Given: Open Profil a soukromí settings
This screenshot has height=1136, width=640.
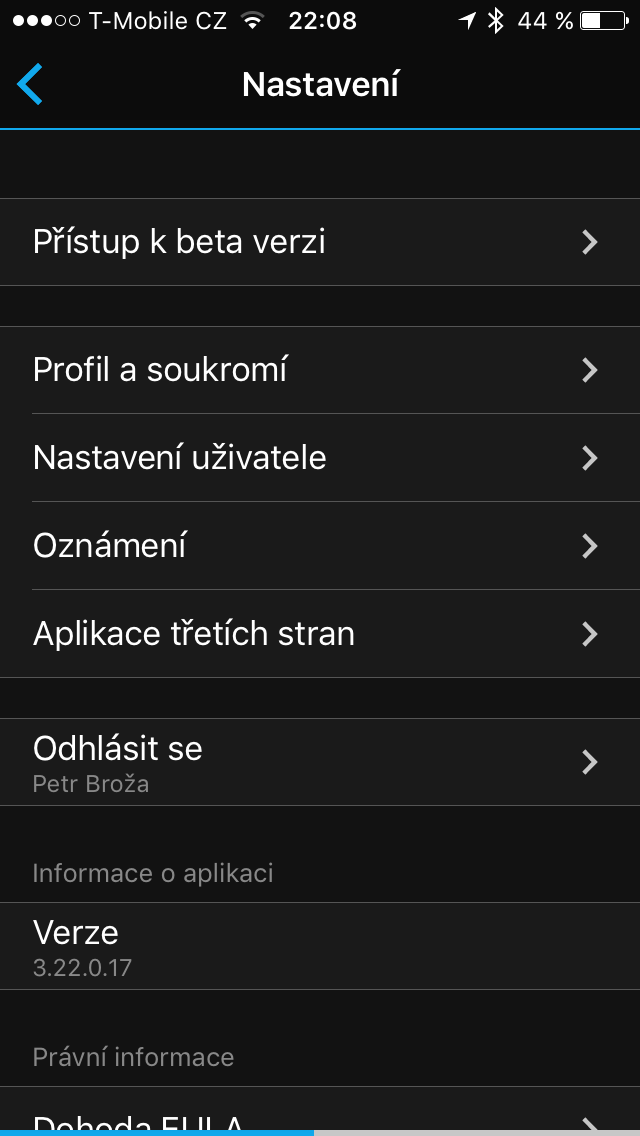Looking at the screenshot, I should tap(320, 370).
